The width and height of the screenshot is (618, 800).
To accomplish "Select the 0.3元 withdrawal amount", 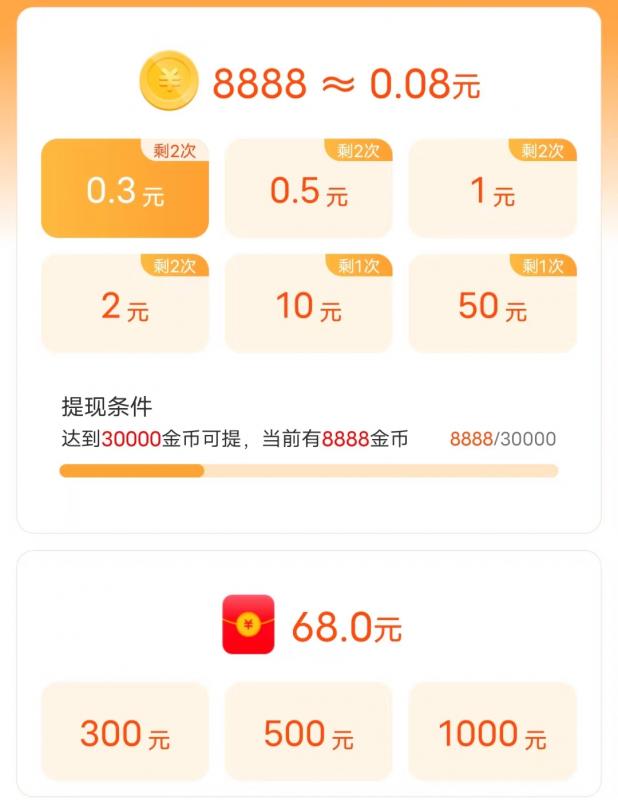I will pos(125,190).
